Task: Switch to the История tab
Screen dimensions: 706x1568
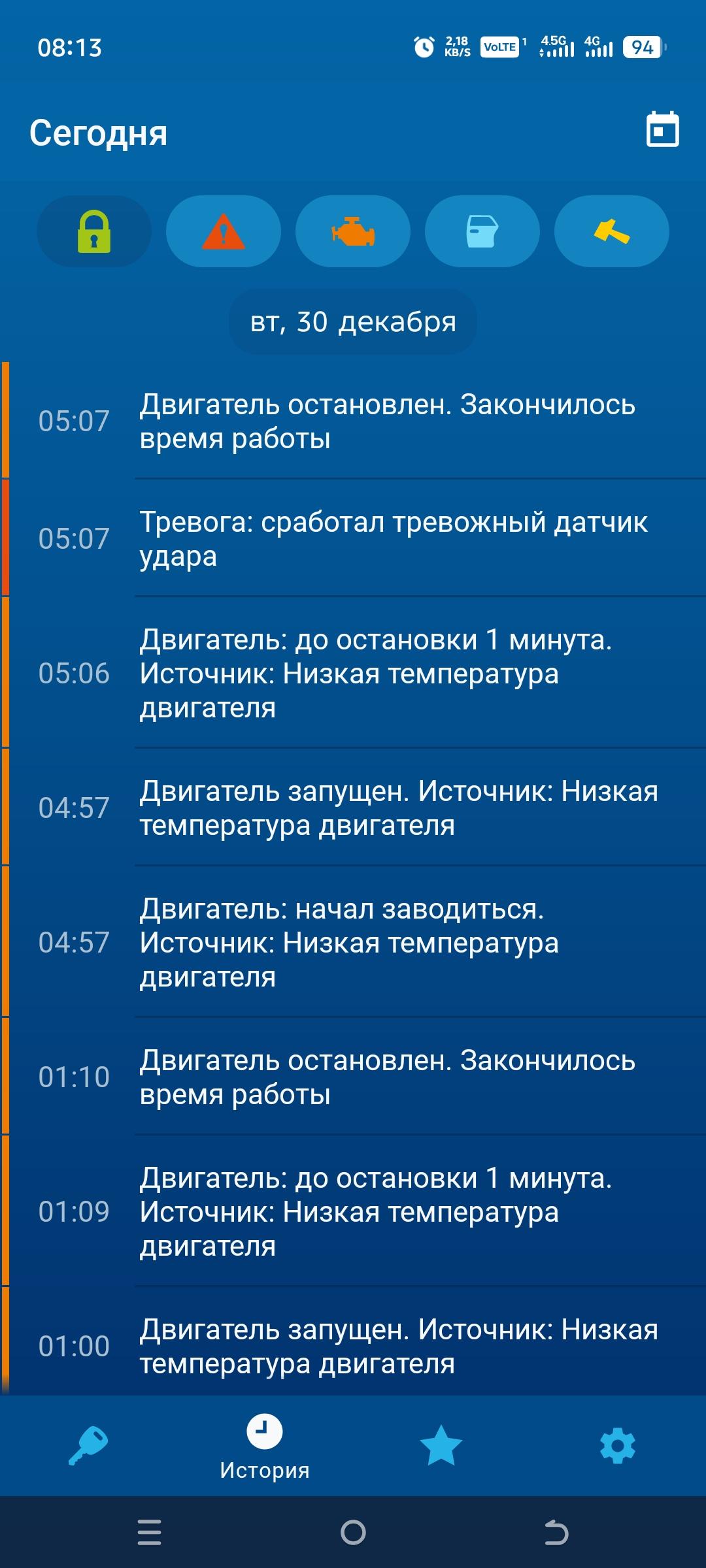Action: point(264,1445)
